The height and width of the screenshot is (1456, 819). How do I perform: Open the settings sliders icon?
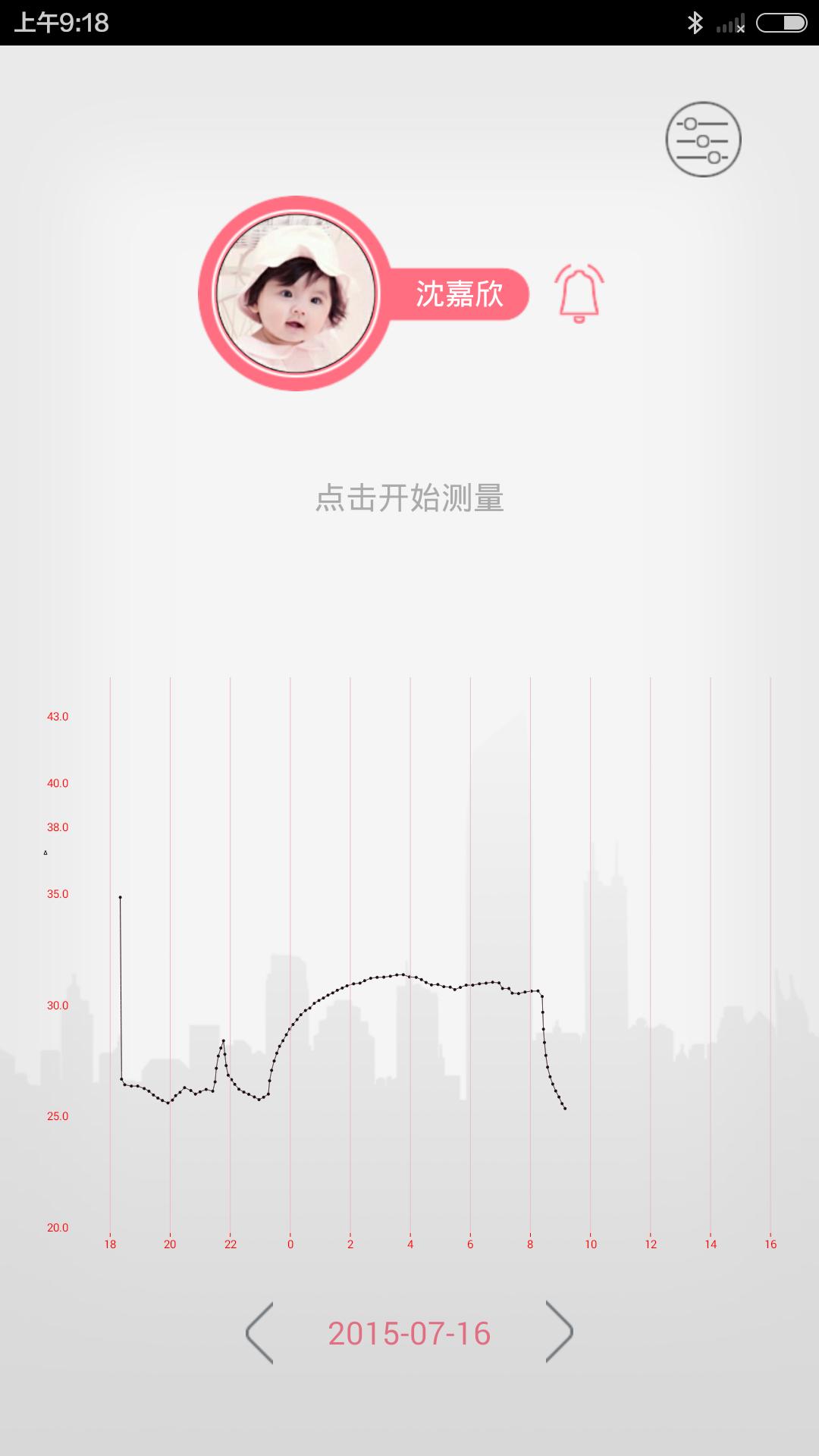click(x=703, y=140)
